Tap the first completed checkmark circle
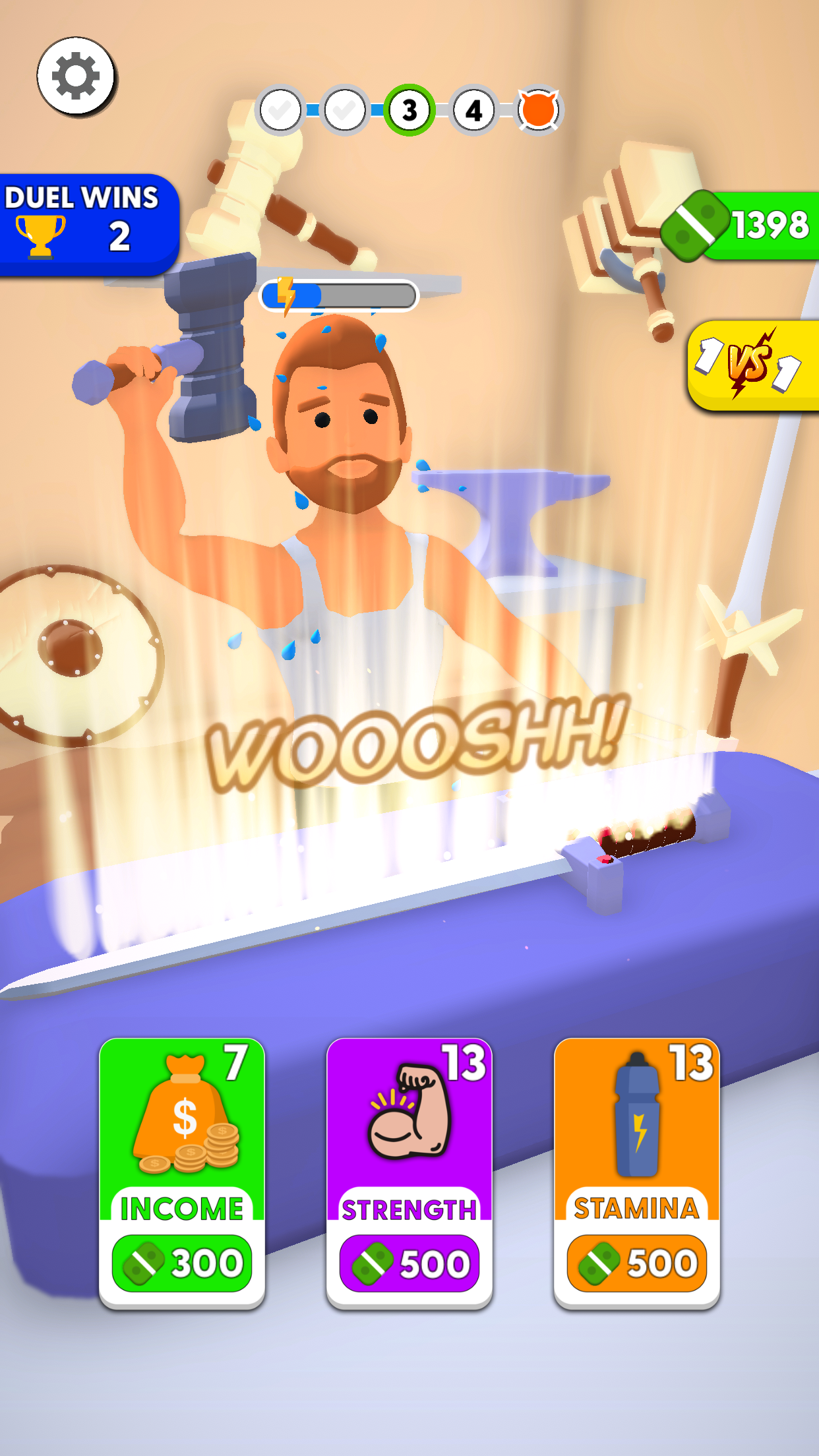The image size is (819, 1456). [x=281, y=109]
